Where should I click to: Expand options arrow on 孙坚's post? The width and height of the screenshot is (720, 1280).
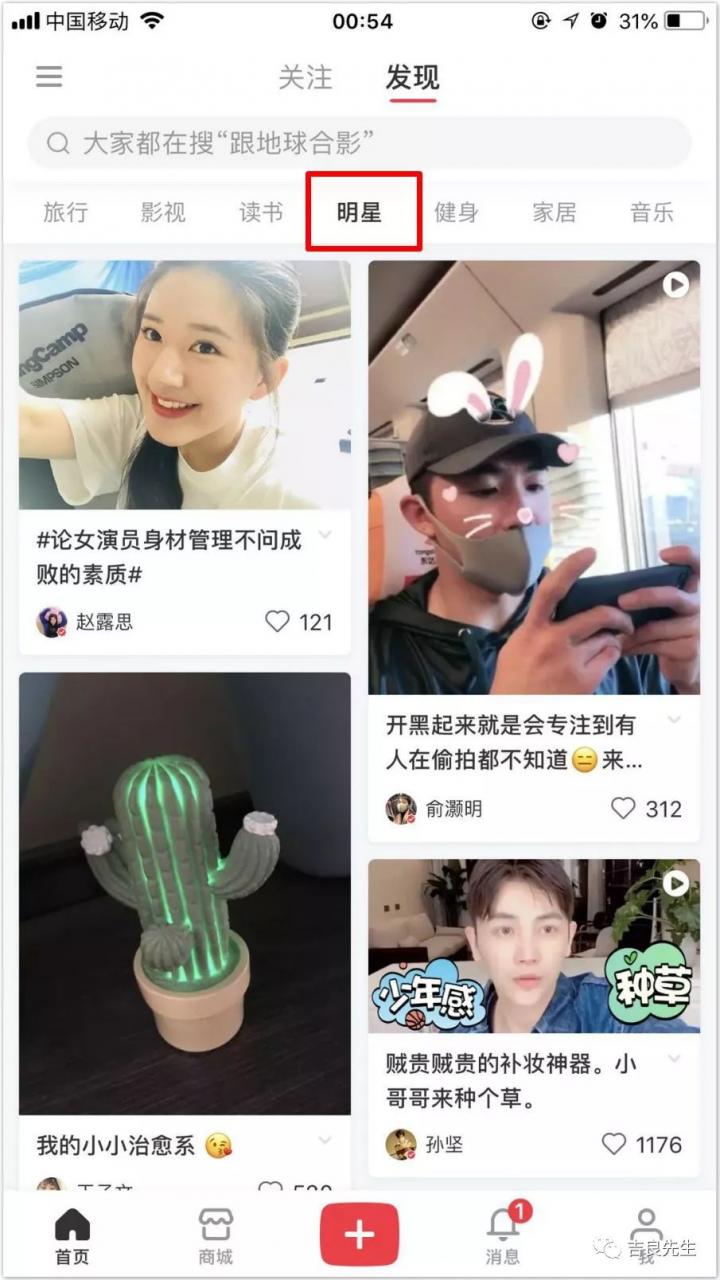coord(674,1058)
